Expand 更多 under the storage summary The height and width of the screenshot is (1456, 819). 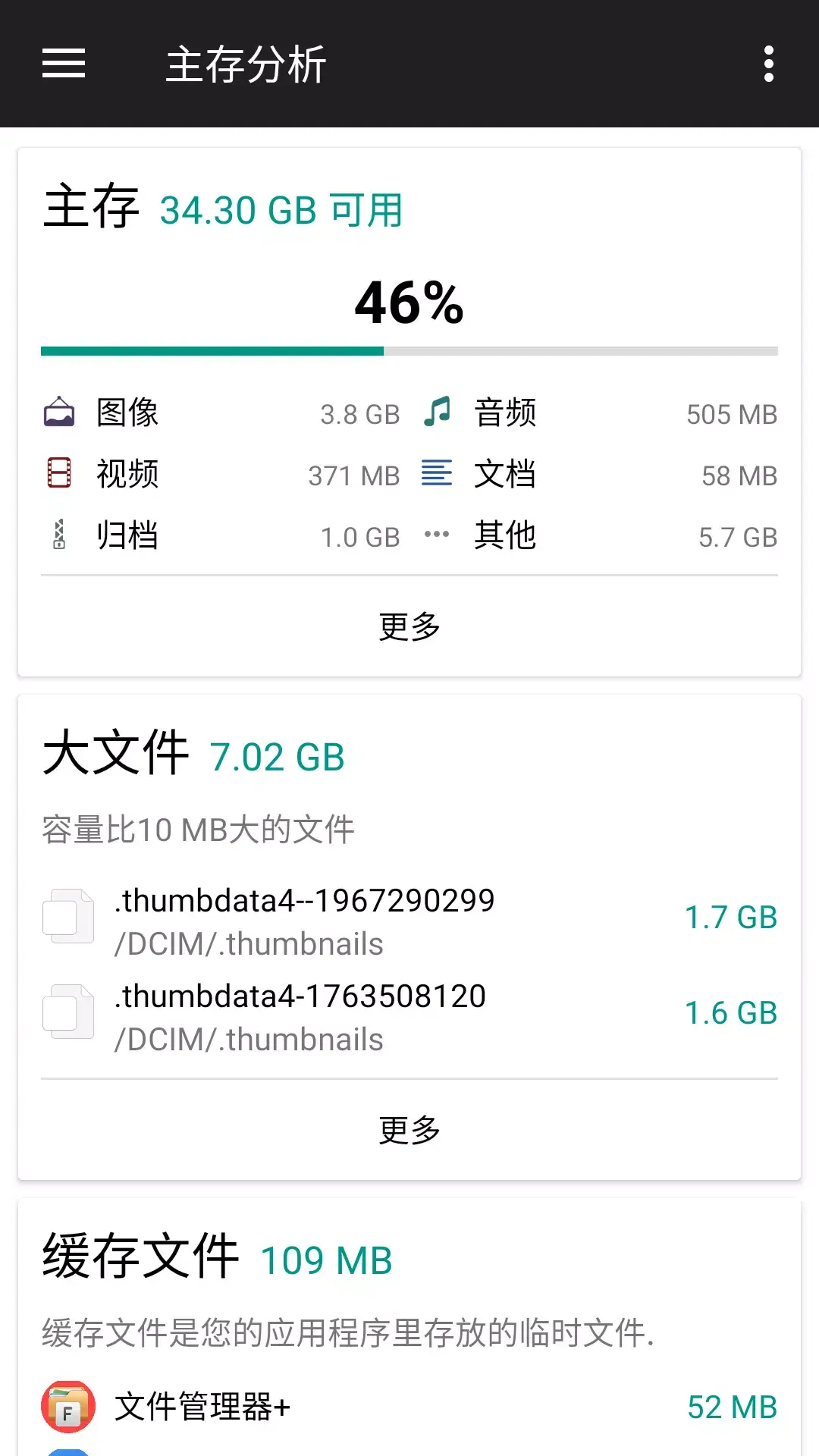pyautogui.click(x=409, y=625)
